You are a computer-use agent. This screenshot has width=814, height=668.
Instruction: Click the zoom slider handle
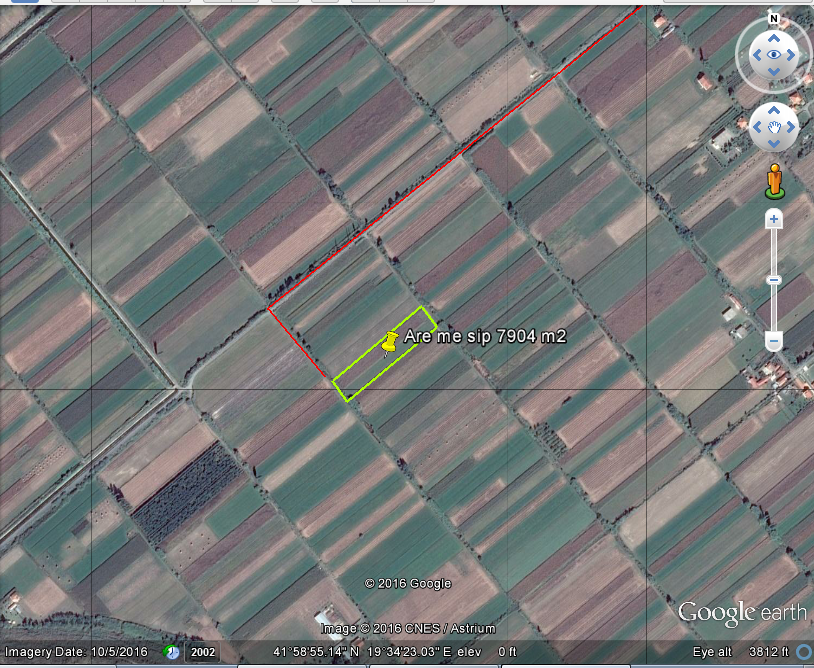point(774,281)
